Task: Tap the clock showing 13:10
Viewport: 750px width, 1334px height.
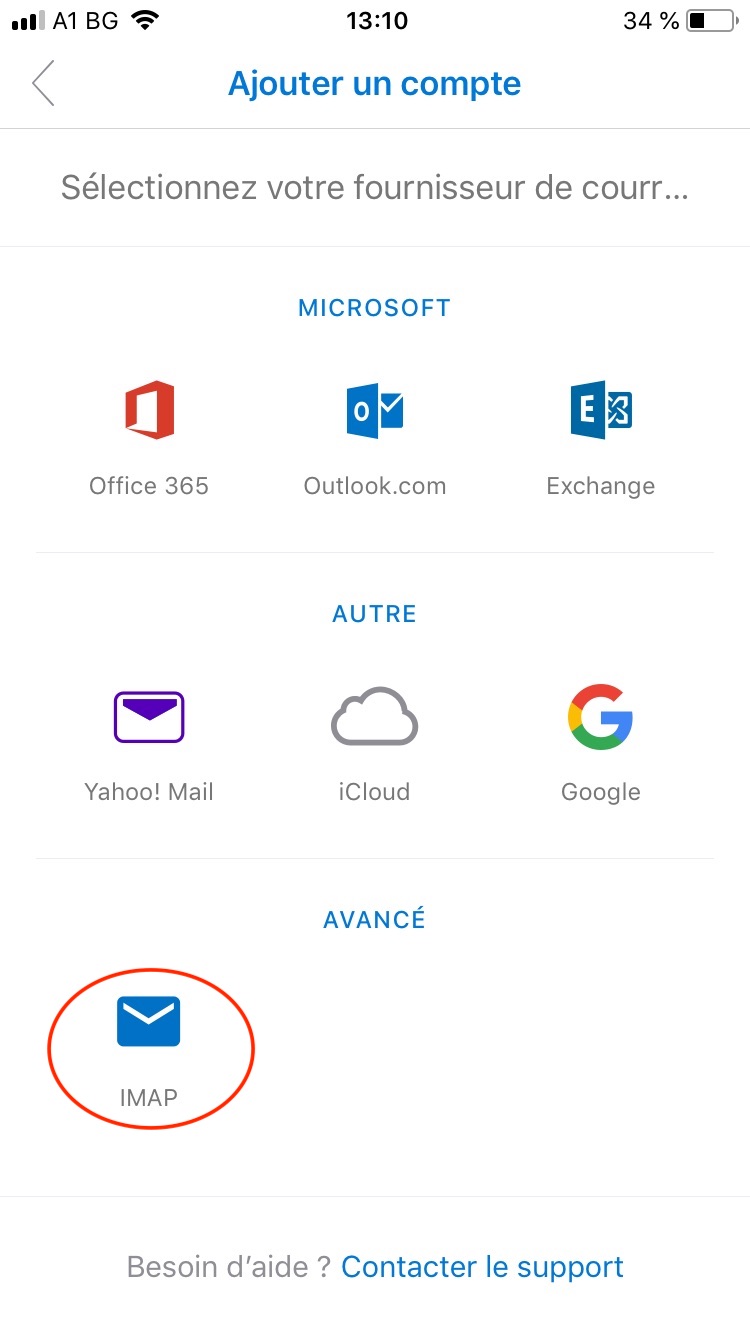Action: tap(376, 20)
